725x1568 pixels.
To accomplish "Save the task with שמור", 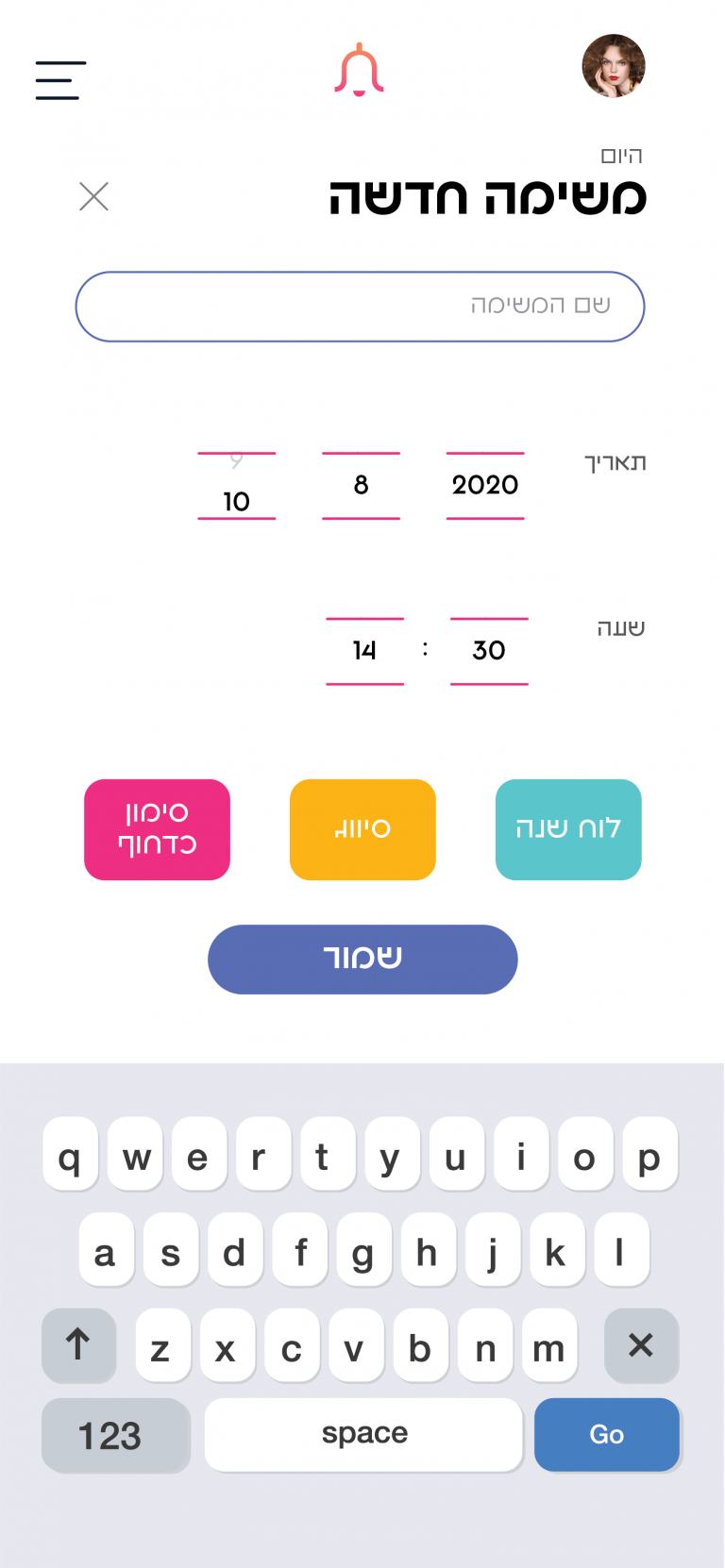I will pos(362,959).
